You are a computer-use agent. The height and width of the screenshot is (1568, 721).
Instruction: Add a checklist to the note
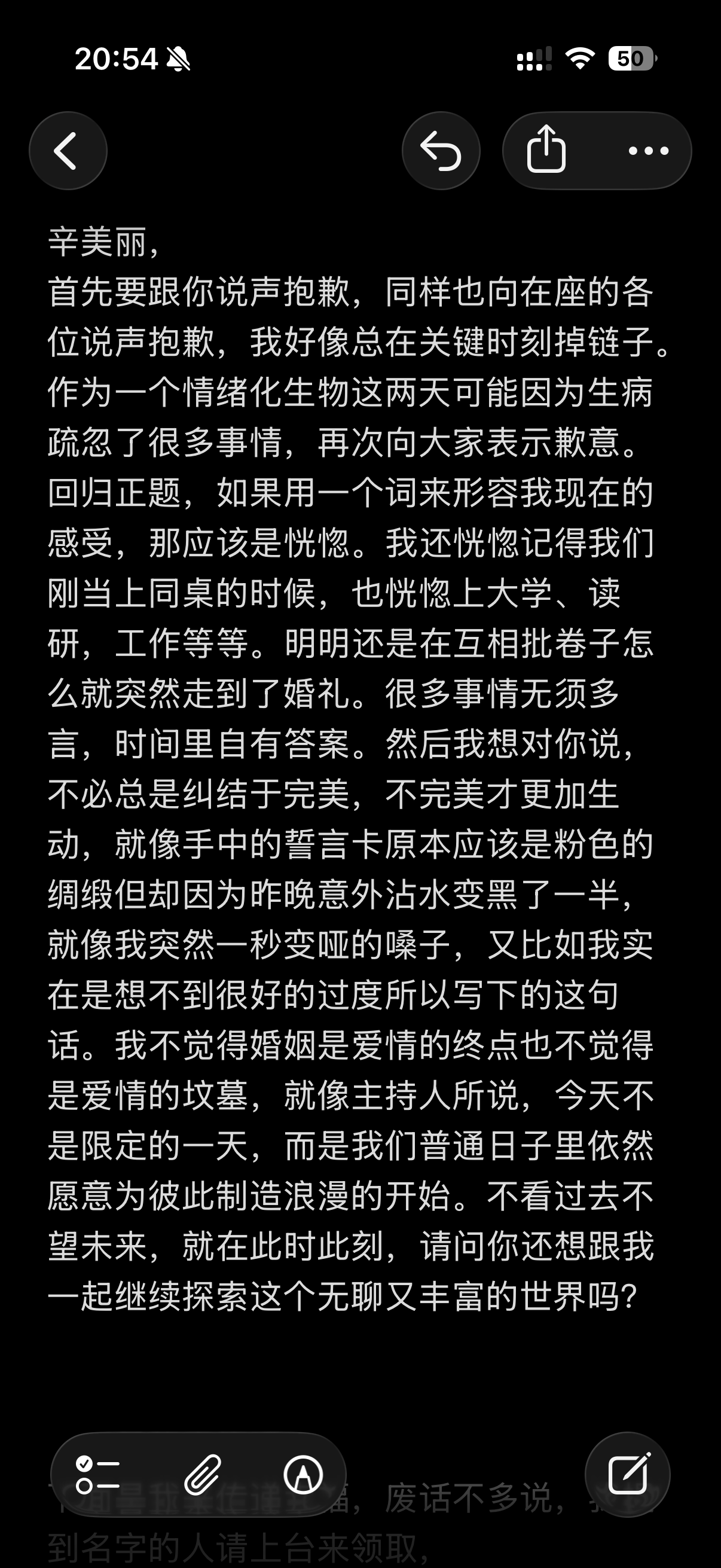click(x=97, y=1475)
